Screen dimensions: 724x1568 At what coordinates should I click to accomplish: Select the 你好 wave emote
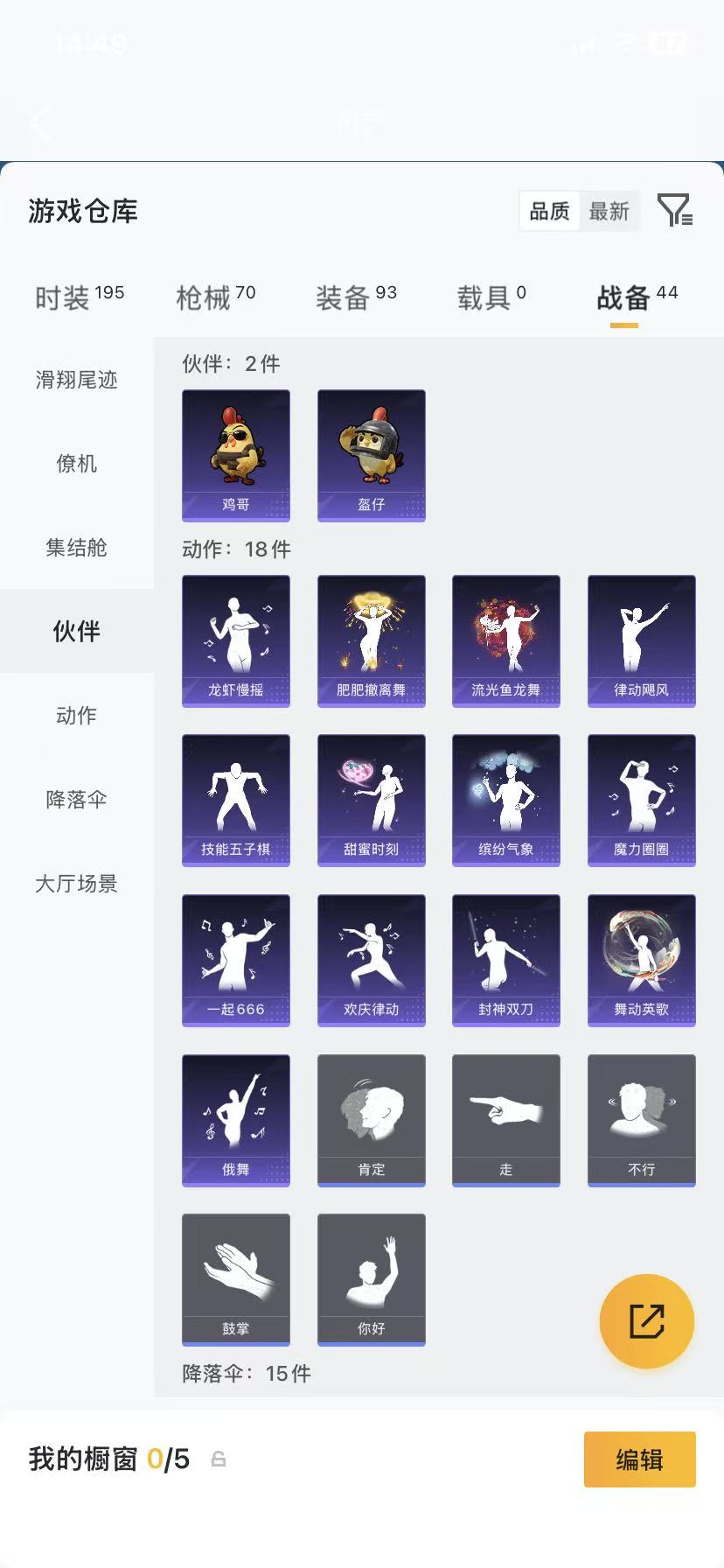point(371,1279)
